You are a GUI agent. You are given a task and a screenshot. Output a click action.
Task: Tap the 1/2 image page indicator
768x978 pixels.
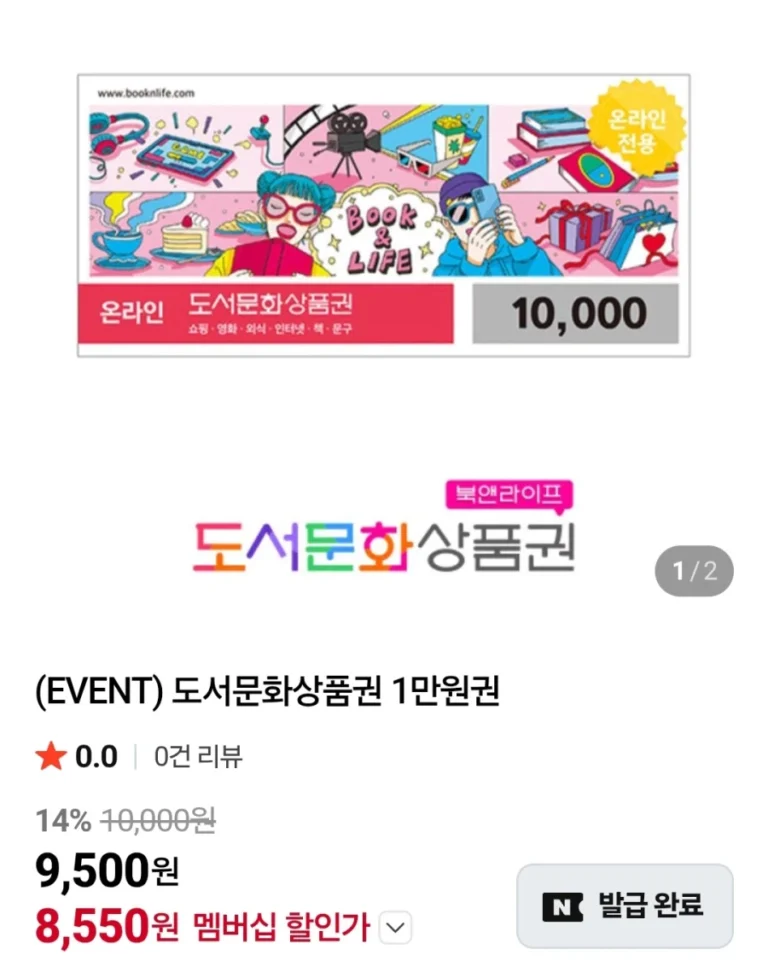pyautogui.click(x=694, y=572)
